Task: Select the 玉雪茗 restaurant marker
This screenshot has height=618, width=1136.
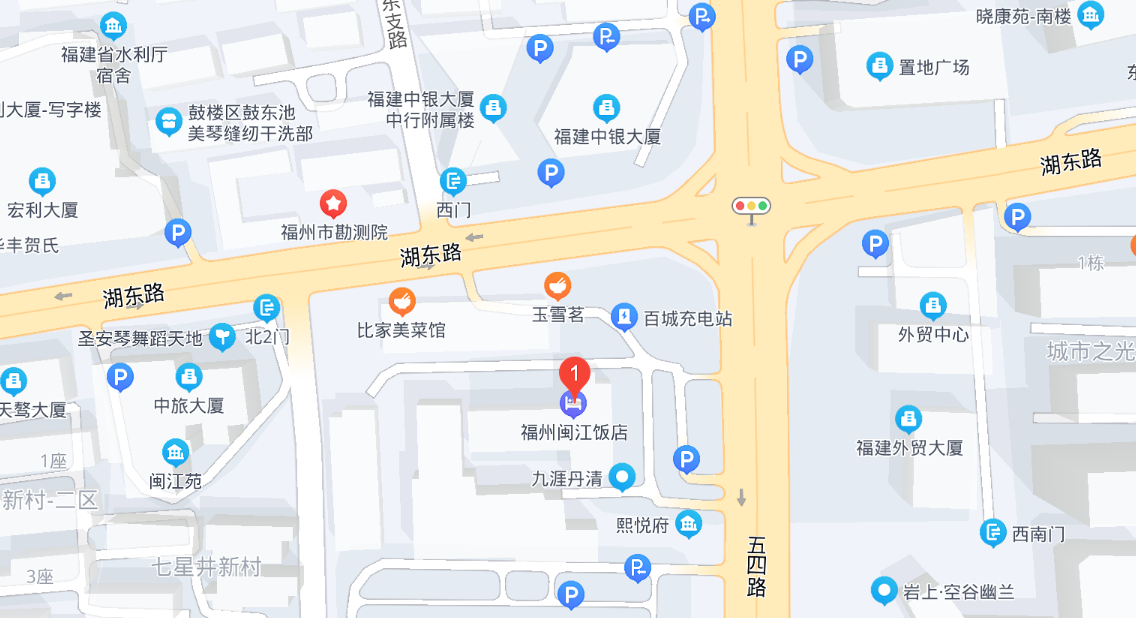Action: coord(558,288)
